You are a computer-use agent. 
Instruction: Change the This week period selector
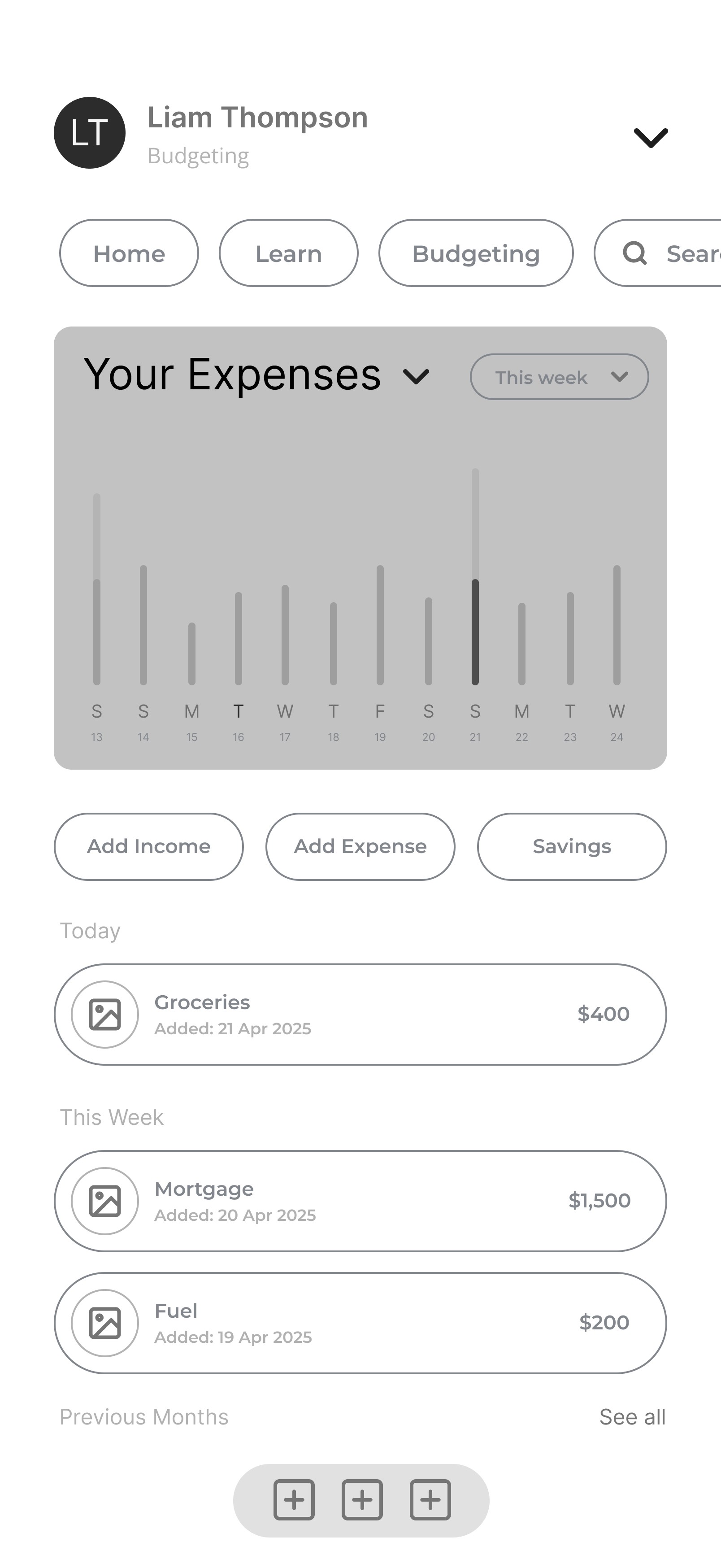(x=559, y=377)
